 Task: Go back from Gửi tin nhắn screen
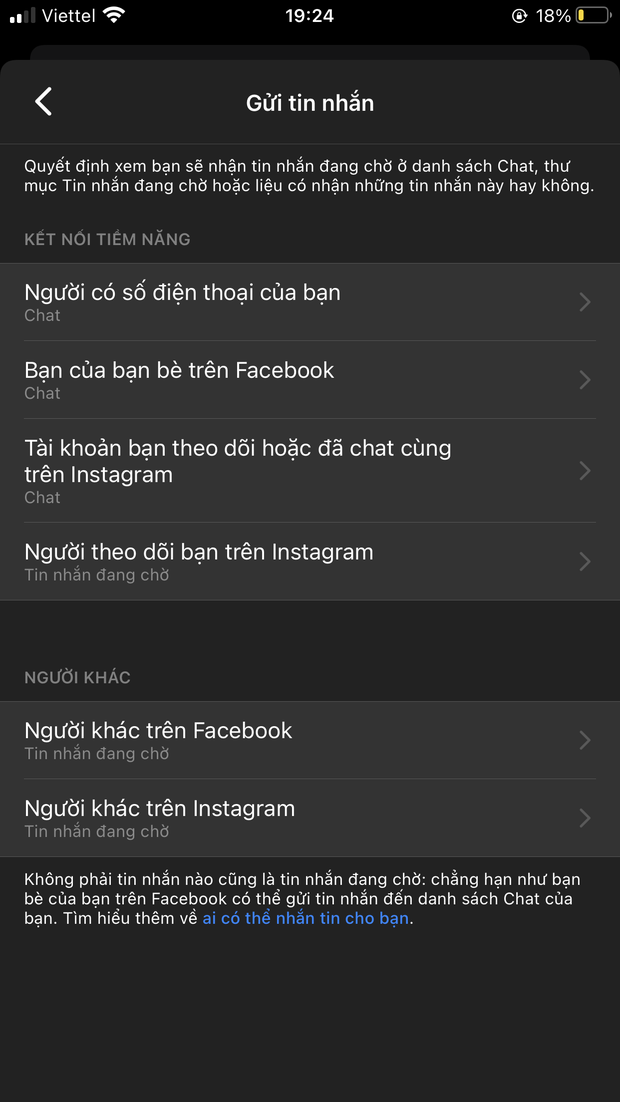click(43, 102)
